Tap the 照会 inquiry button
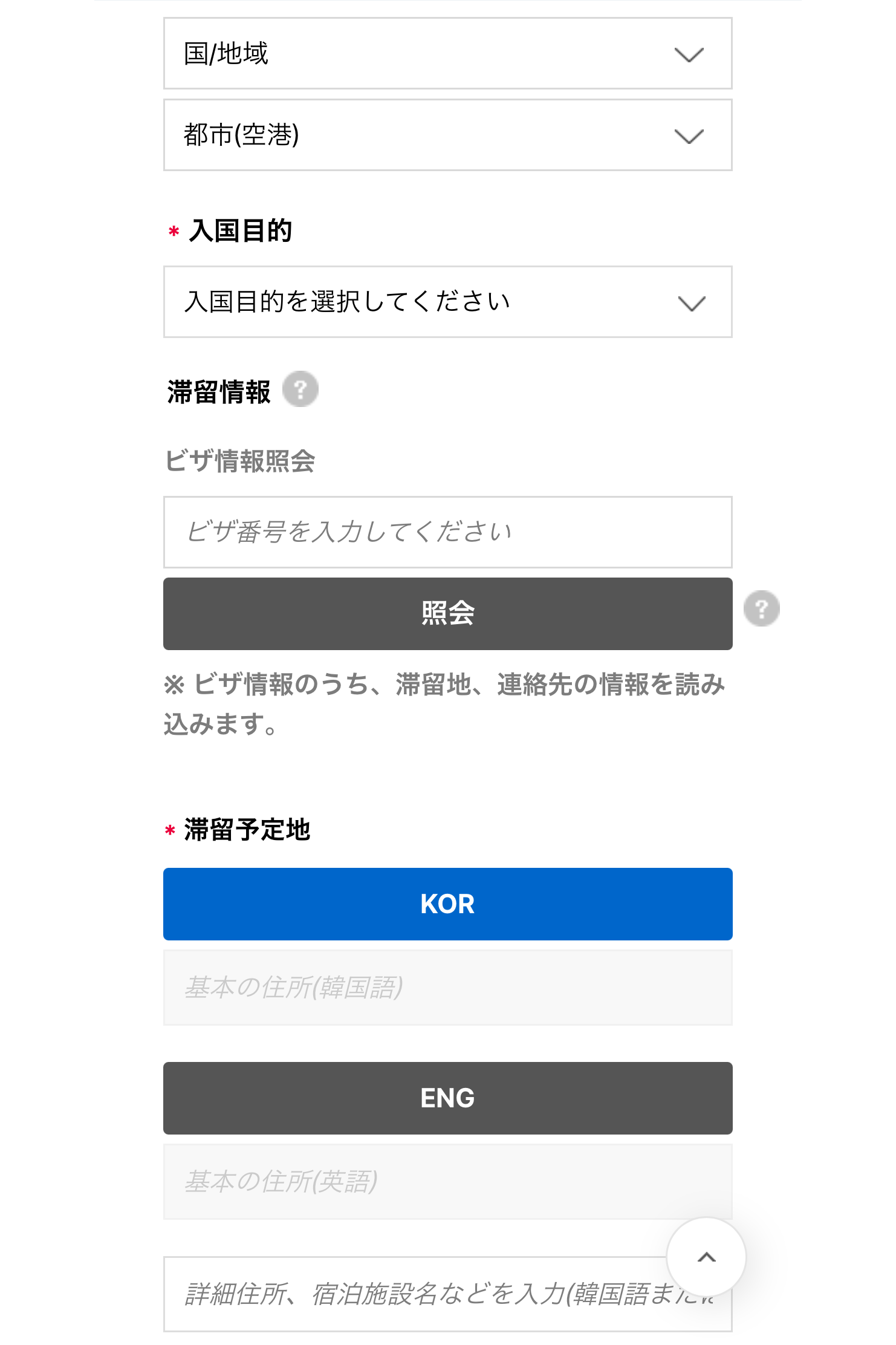The image size is (896, 1345). coord(447,614)
